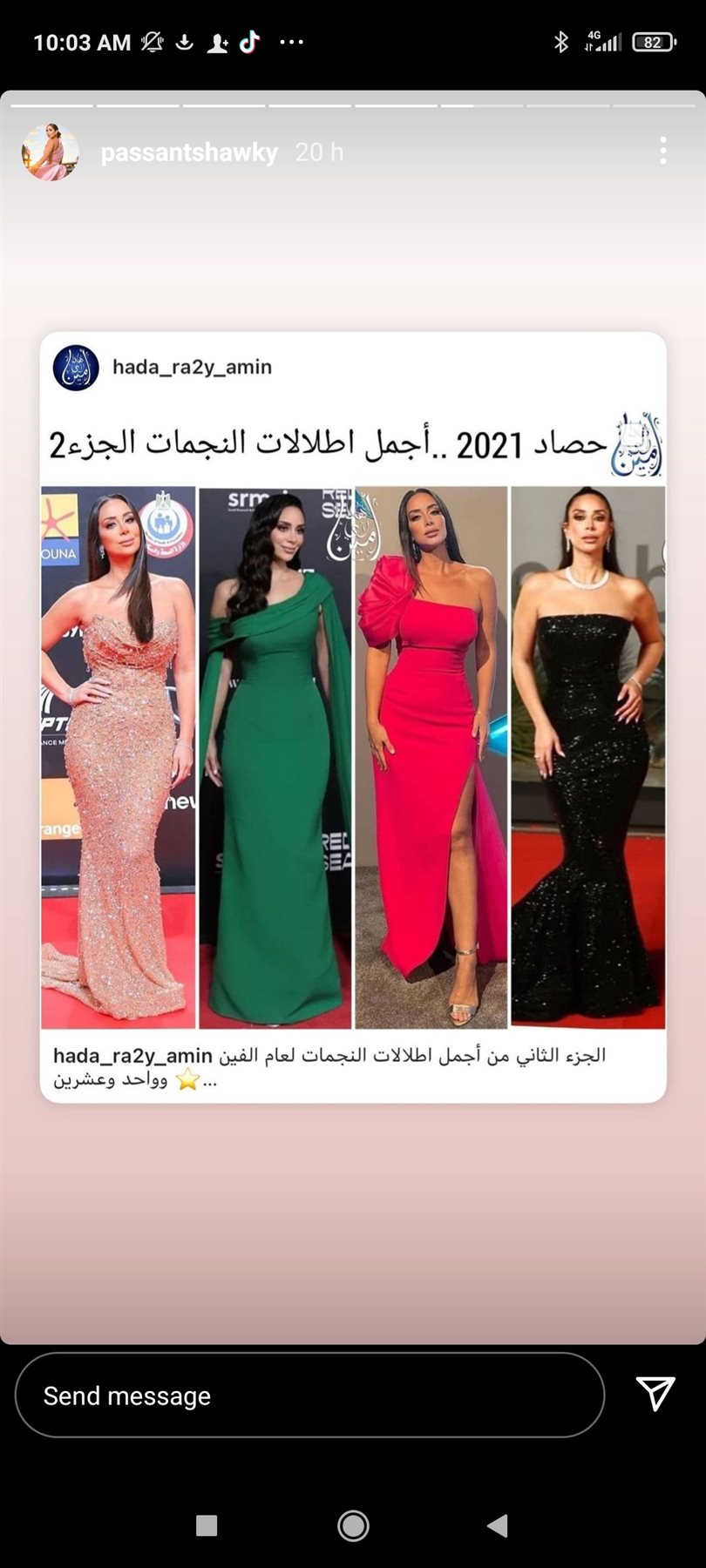
Task: Open the story overflow menu
Action: click(x=663, y=151)
